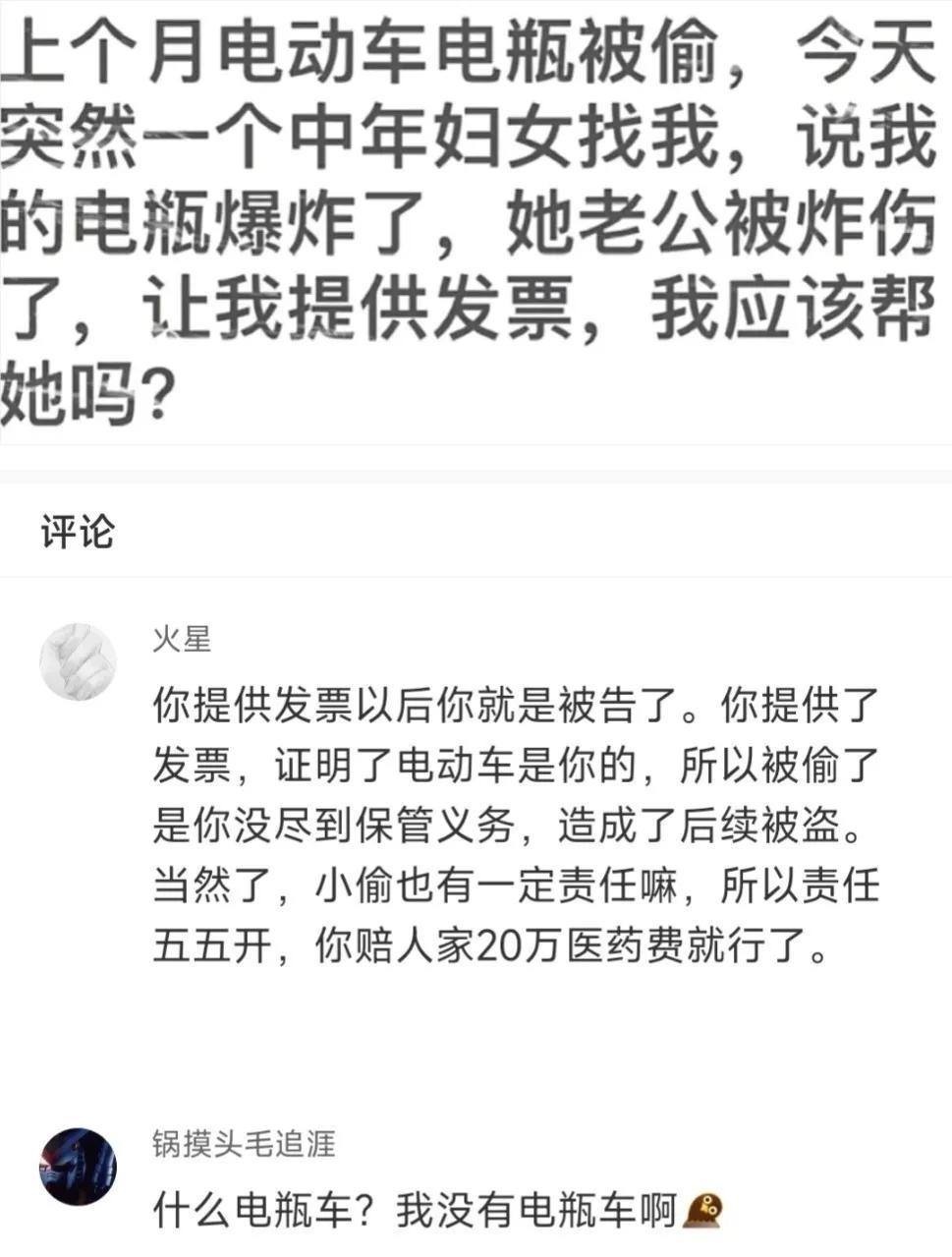
Task: Tap the username 锅摸头毛追涯
Action: tap(244, 1144)
